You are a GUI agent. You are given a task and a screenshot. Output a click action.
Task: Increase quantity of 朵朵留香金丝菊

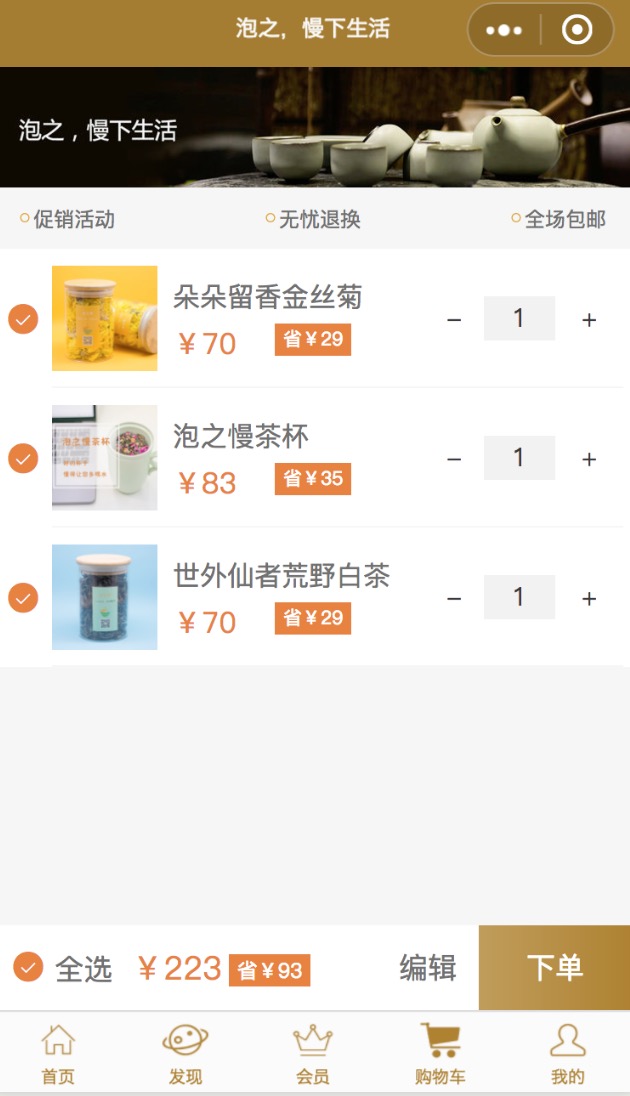click(589, 319)
